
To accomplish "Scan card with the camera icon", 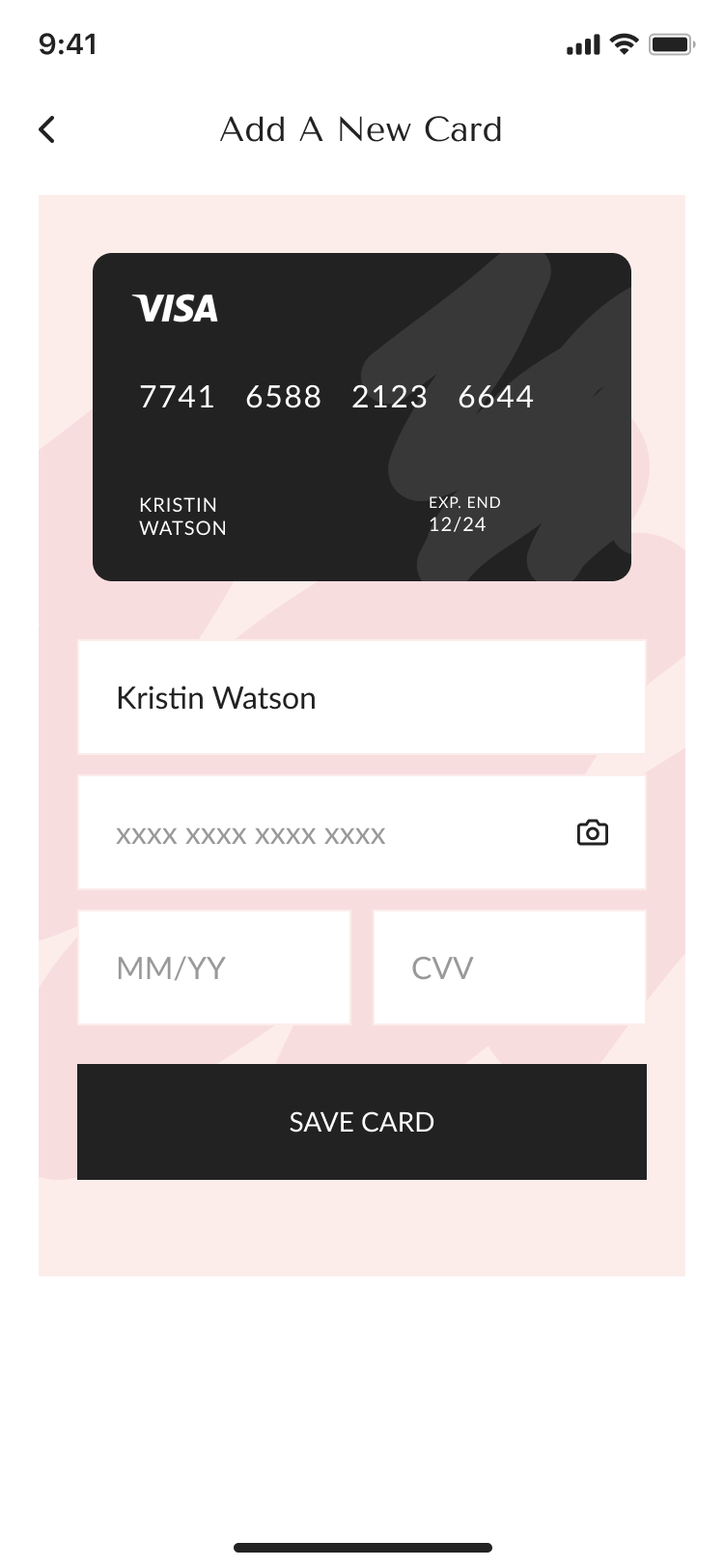I will (592, 832).
